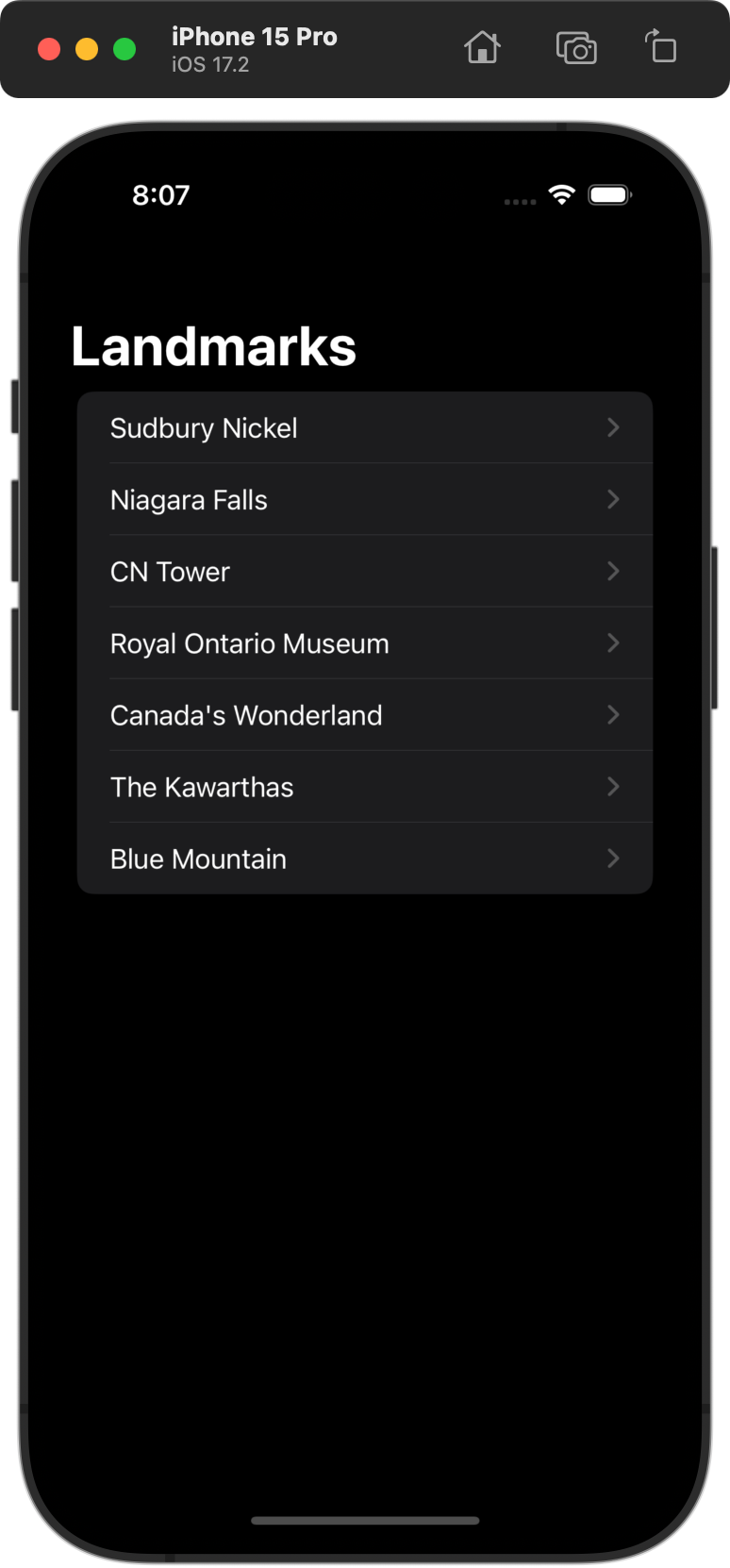The width and height of the screenshot is (730, 1568).
Task: Click the battery indicator in the status bar
Action: click(x=609, y=194)
